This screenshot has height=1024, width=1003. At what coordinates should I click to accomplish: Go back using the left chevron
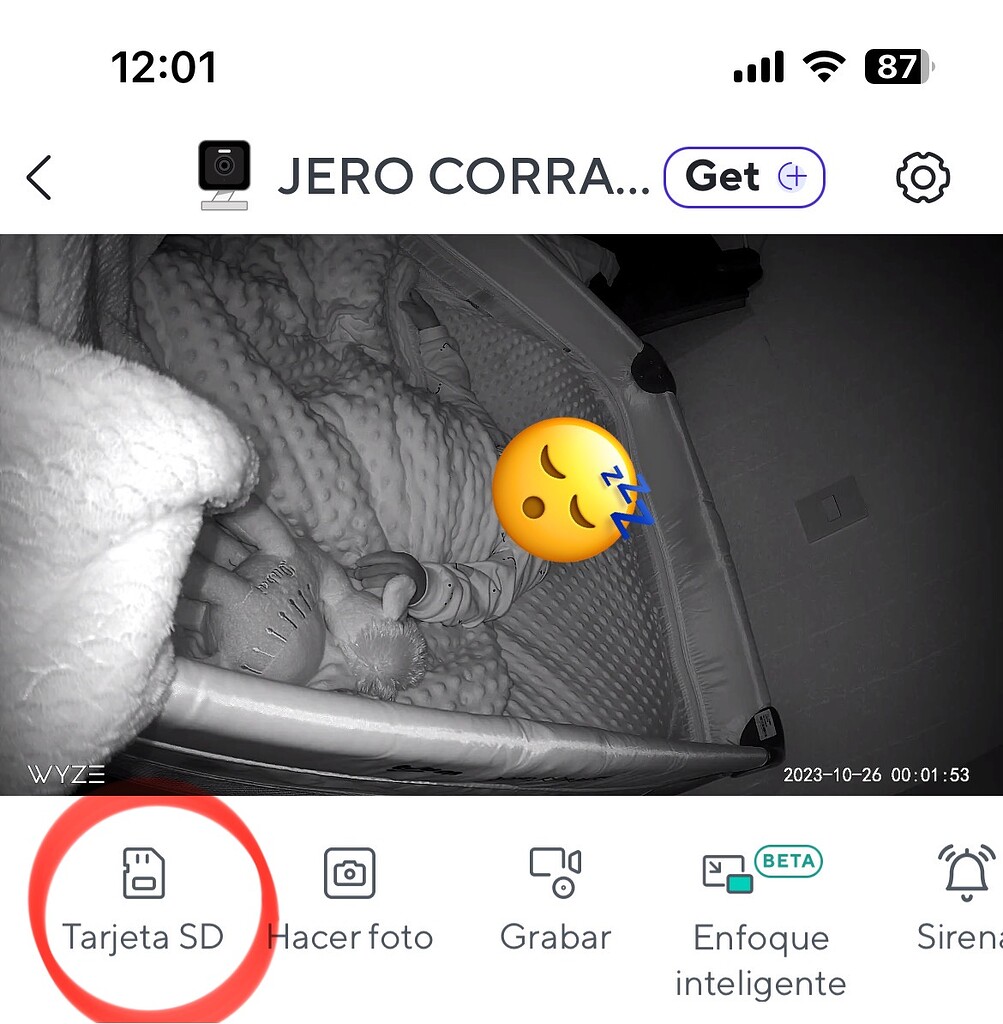click(40, 177)
